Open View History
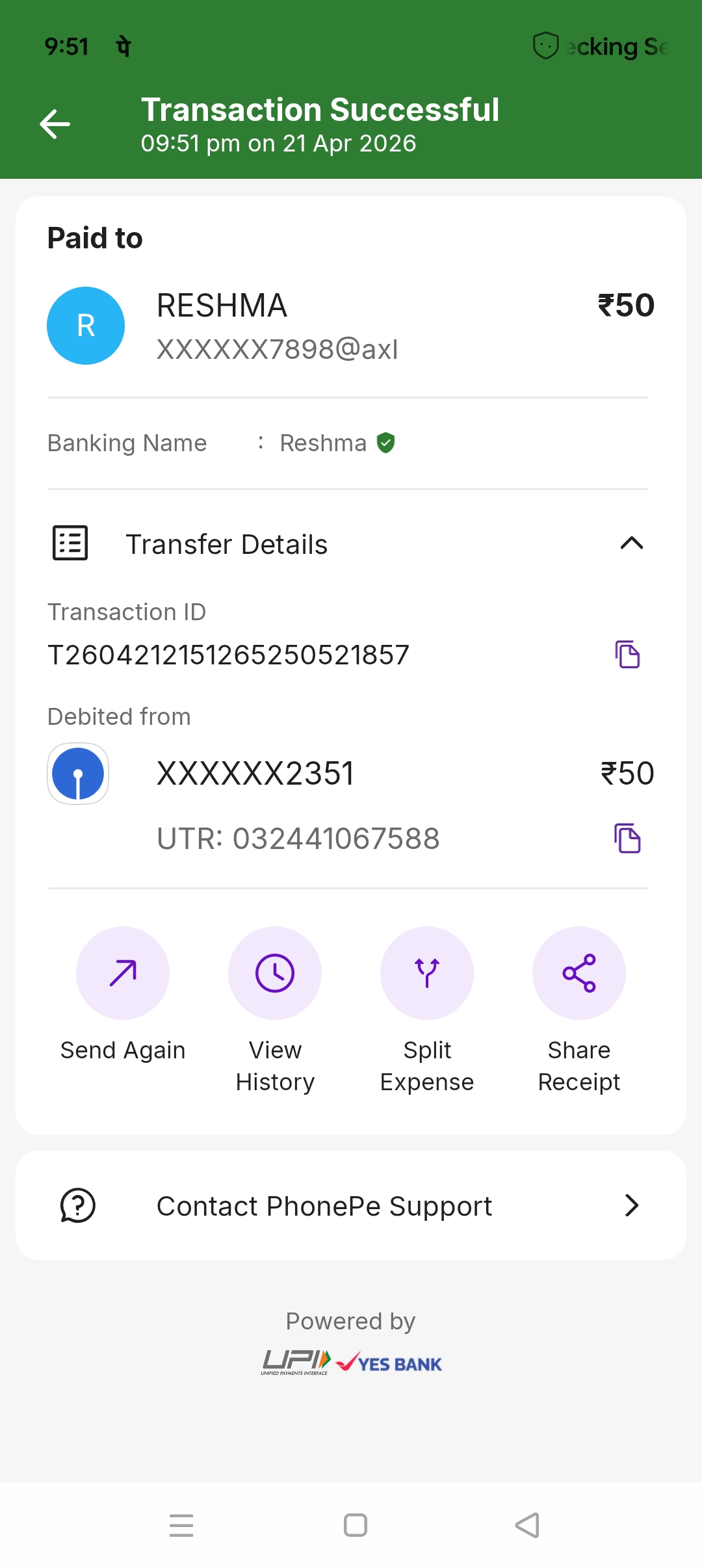 click(275, 973)
